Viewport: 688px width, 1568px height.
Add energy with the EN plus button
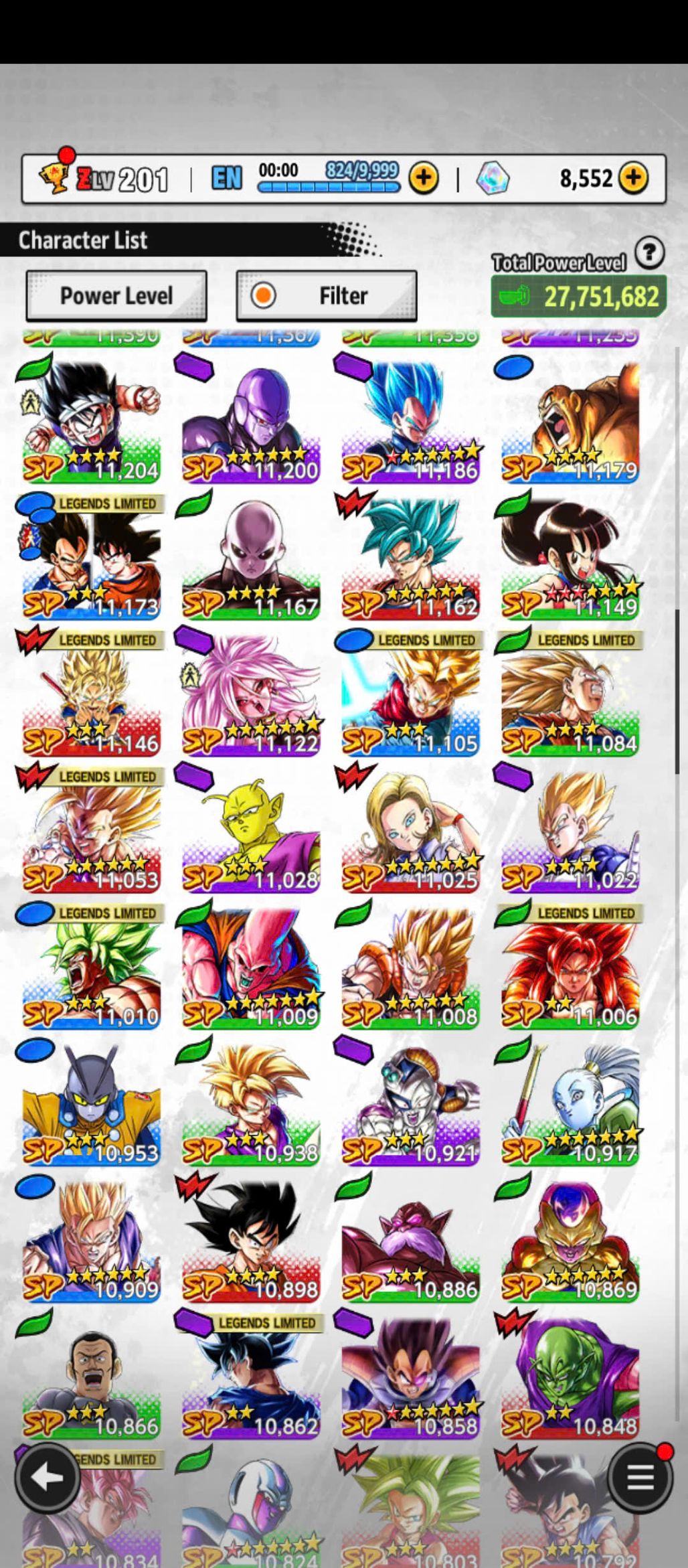424,178
